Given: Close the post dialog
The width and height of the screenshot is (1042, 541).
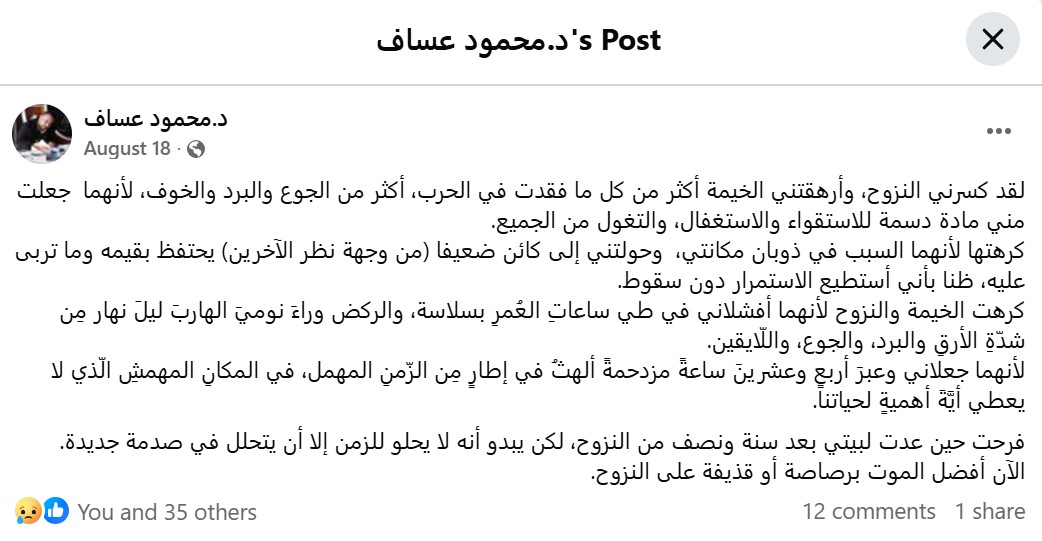Looking at the screenshot, I should pos(993,40).
